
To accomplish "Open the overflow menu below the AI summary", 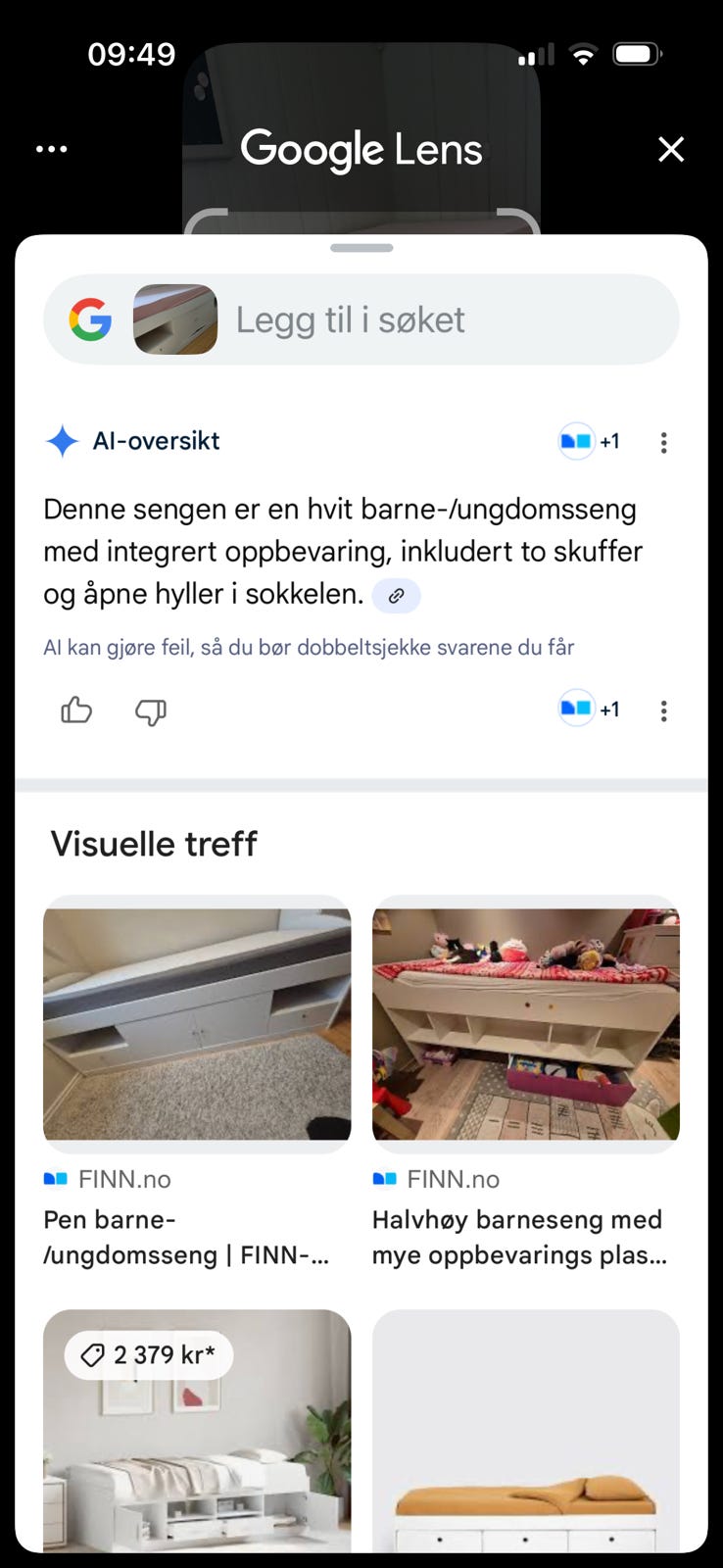I will 664,710.
